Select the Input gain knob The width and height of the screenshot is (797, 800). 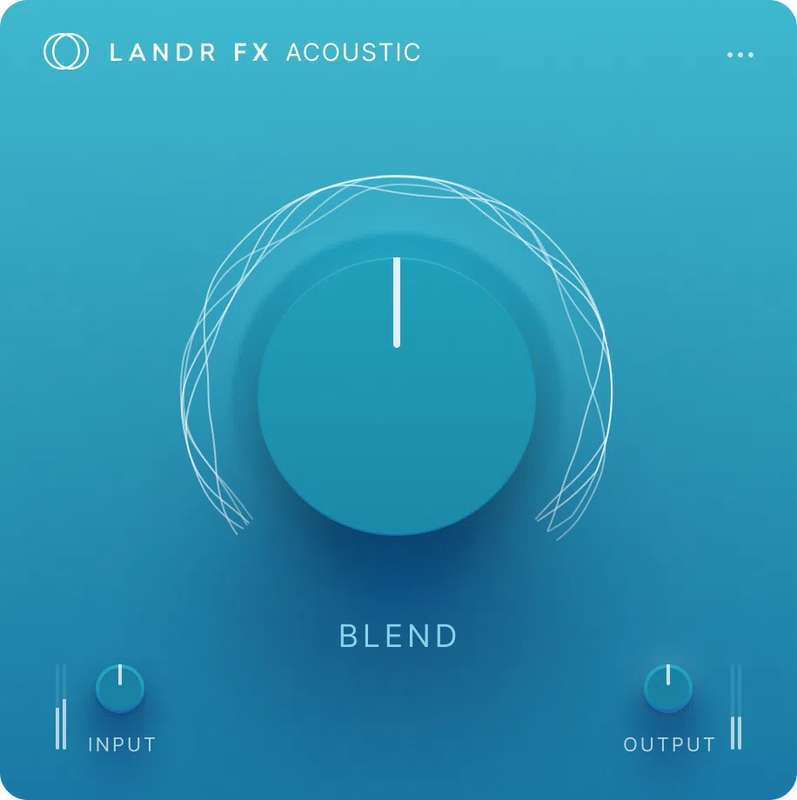pyautogui.click(x=120, y=688)
